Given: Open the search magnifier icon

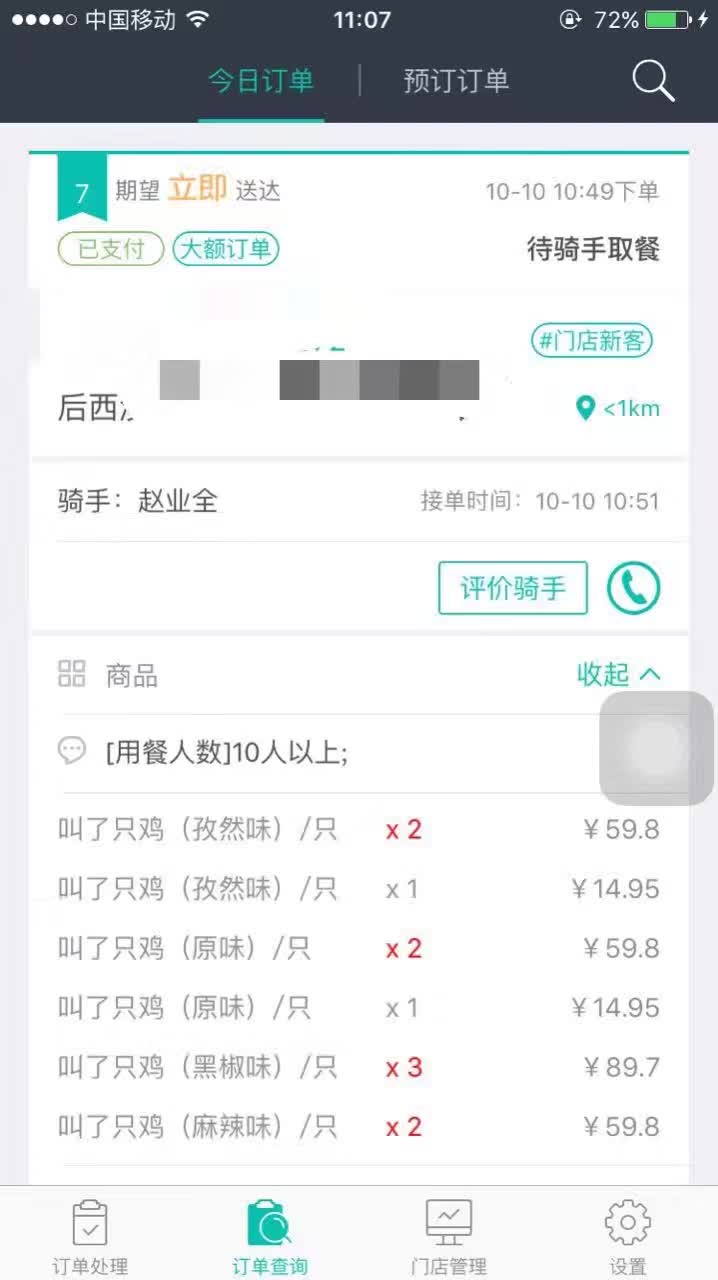Looking at the screenshot, I should 653,81.
